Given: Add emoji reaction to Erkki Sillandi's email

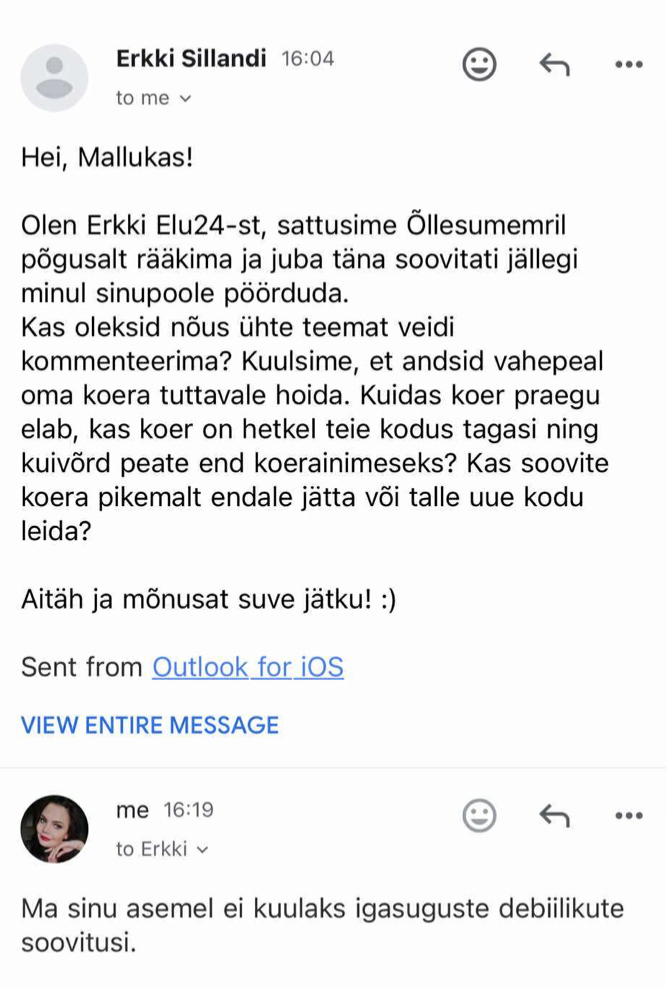Looking at the screenshot, I should (x=479, y=65).
